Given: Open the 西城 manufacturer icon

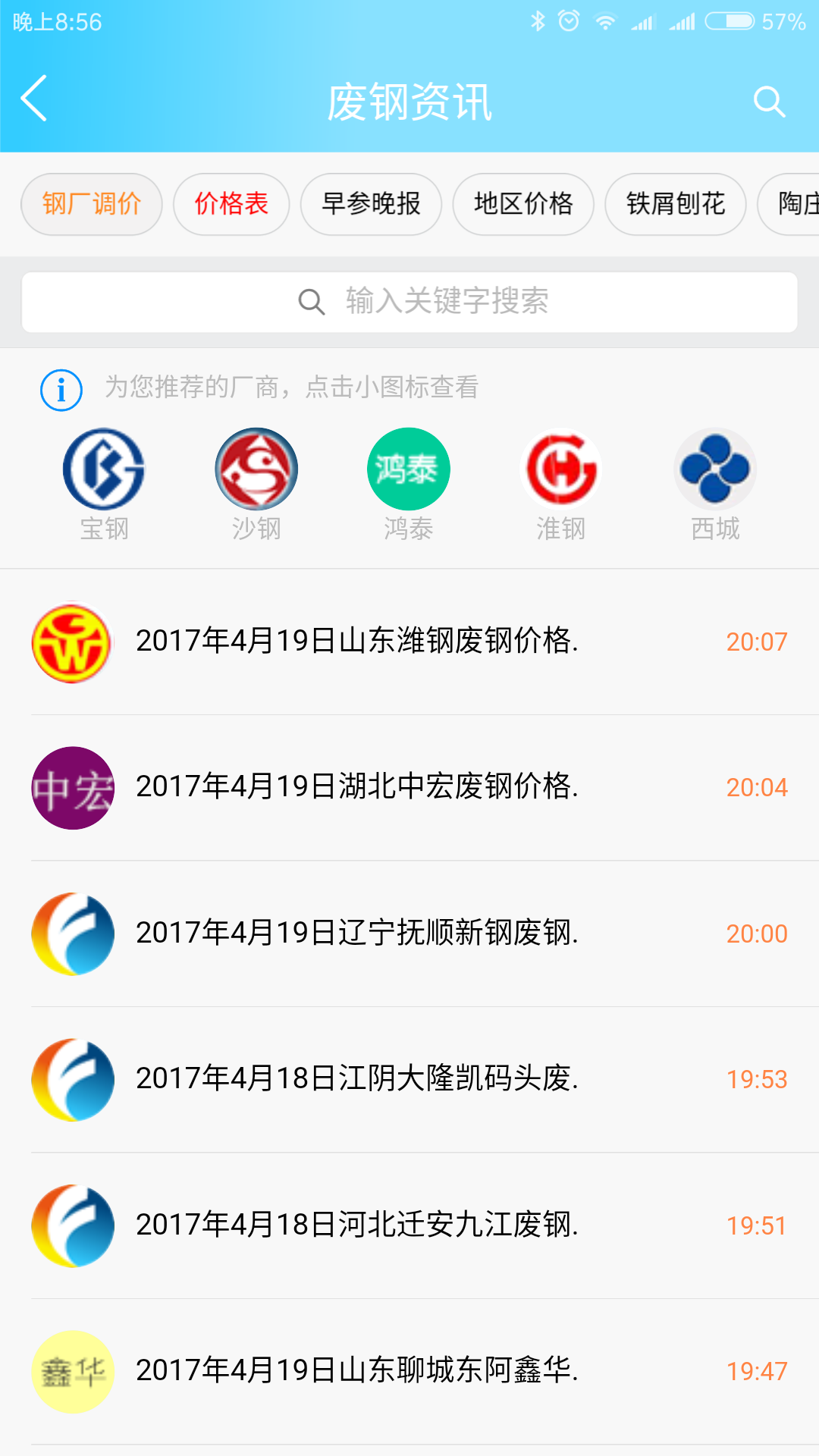Looking at the screenshot, I should click(714, 469).
